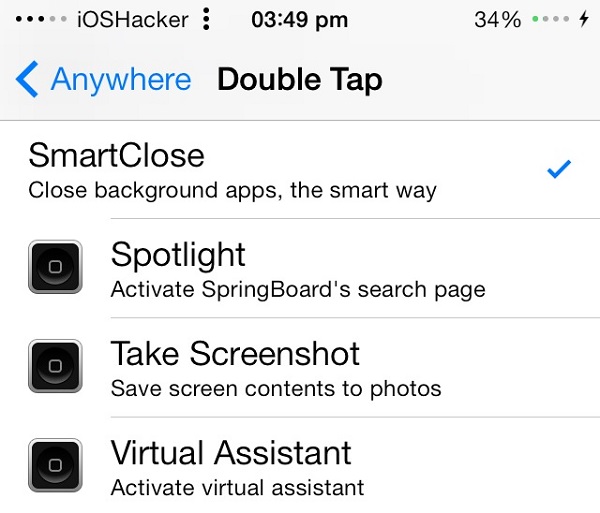This screenshot has width=600, height=513.
Task: Pick Virtual Assistant action
Action: pos(237,466)
